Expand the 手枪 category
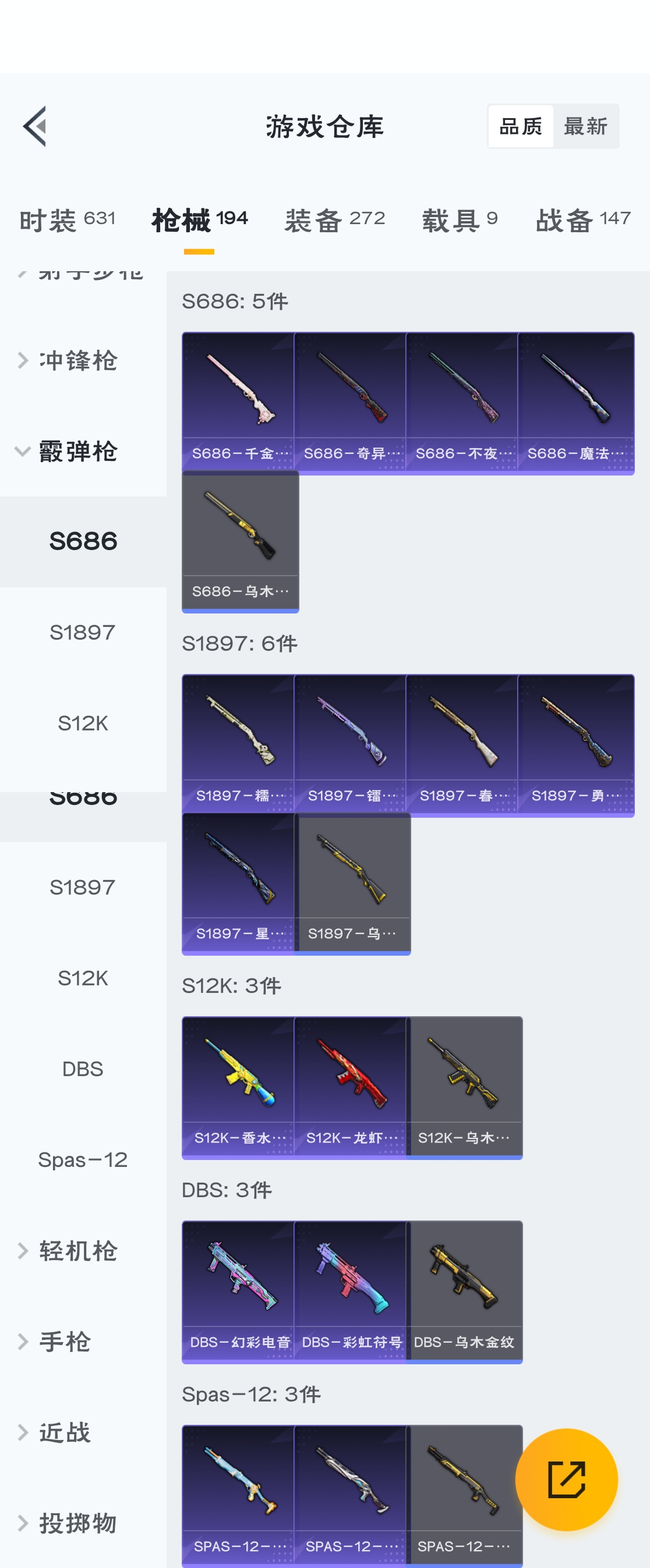Viewport: 650px width, 1568px height. (x=65, y=1342)
